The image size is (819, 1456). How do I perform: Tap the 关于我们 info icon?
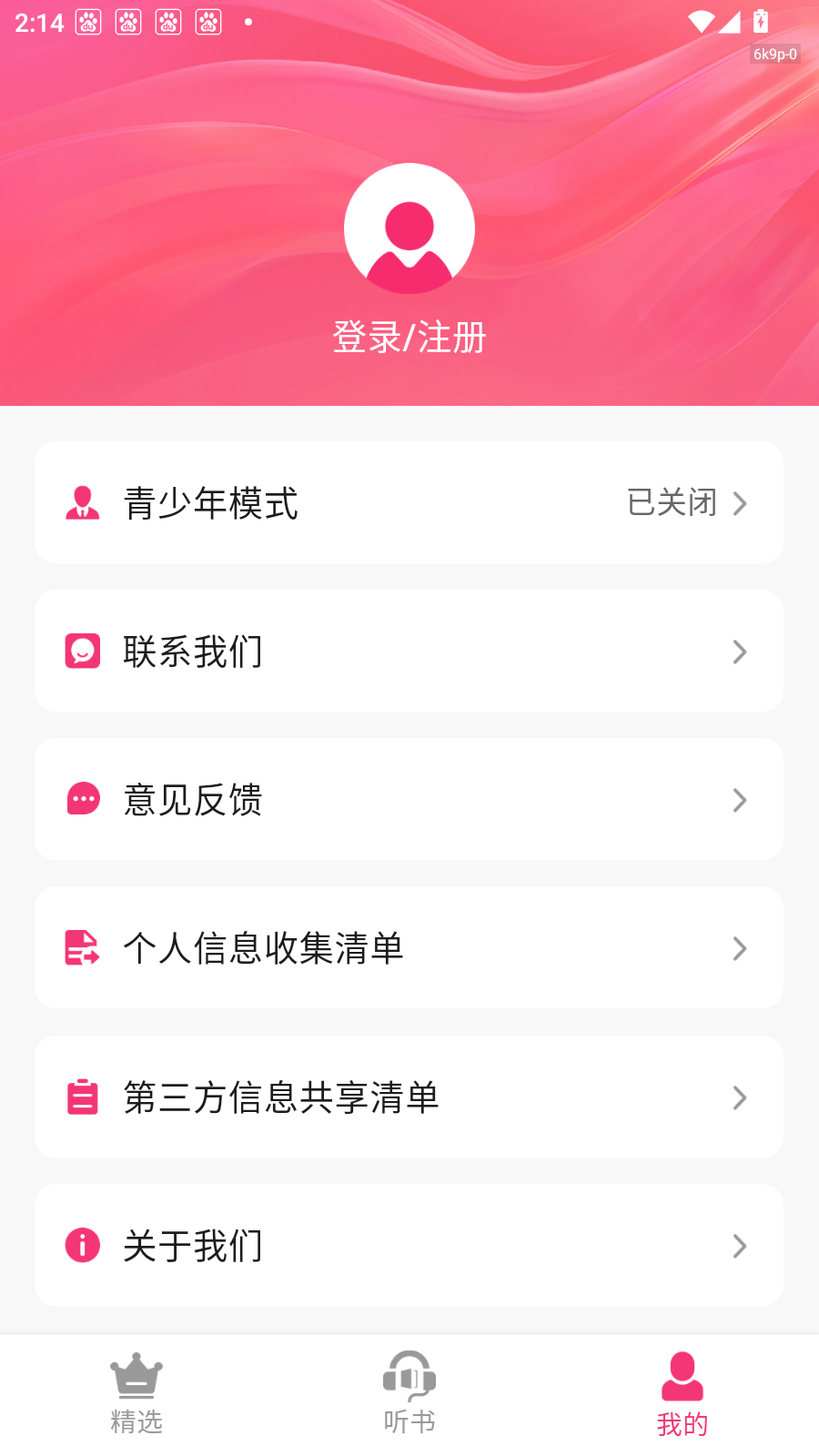click(x=83, y=1246)
